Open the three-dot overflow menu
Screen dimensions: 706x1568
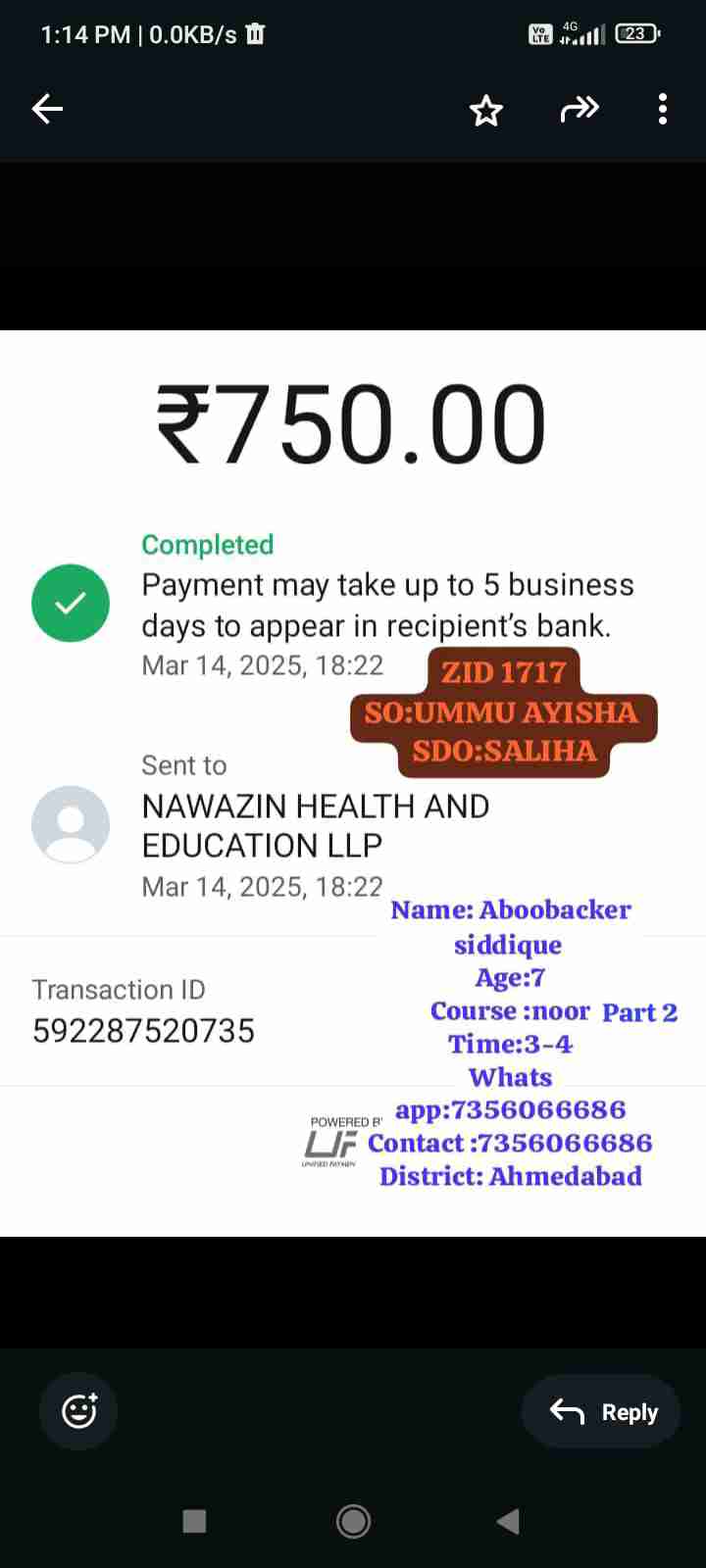coord(663,109)
